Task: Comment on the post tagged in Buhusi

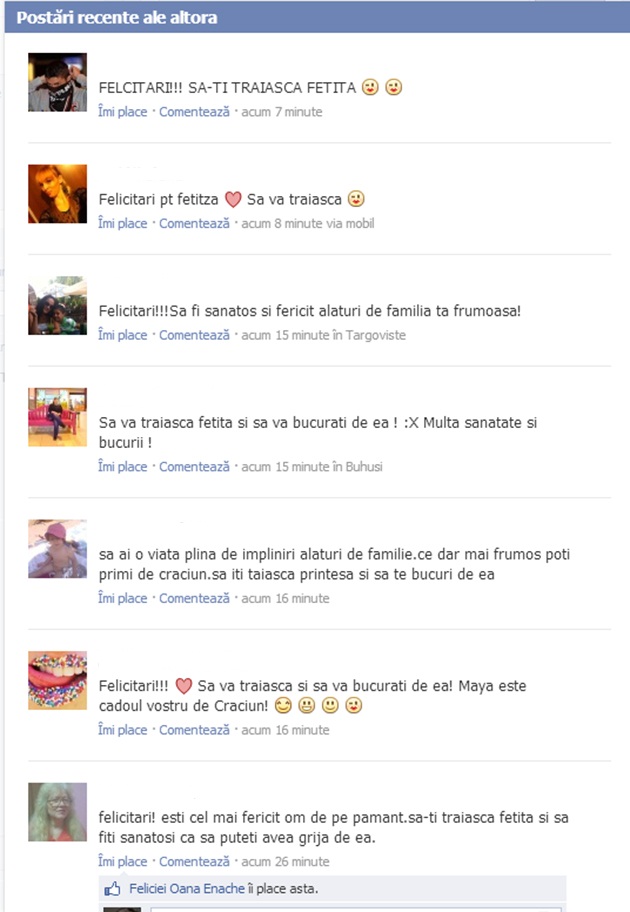Action: point(194,467)
